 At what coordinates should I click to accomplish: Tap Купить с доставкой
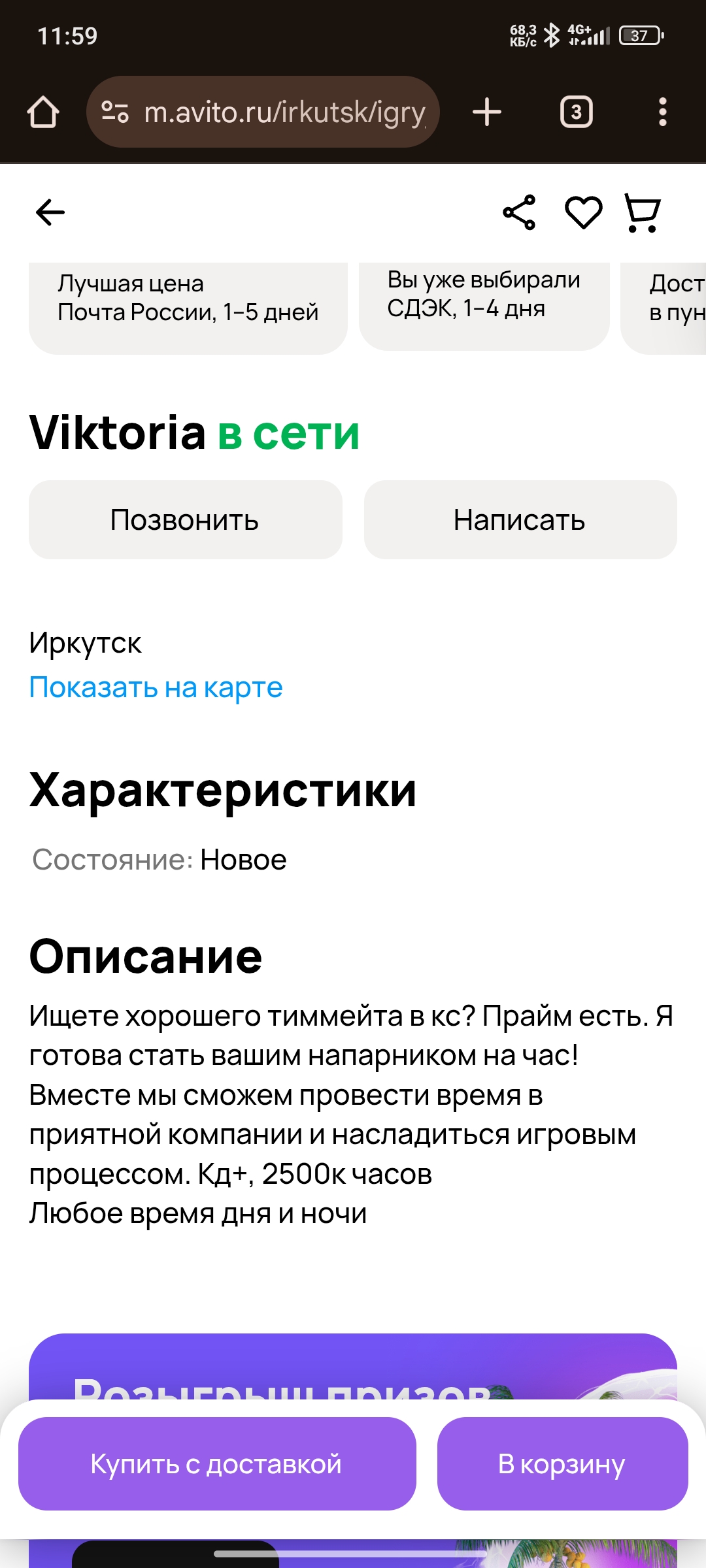tap(217, 1464)
